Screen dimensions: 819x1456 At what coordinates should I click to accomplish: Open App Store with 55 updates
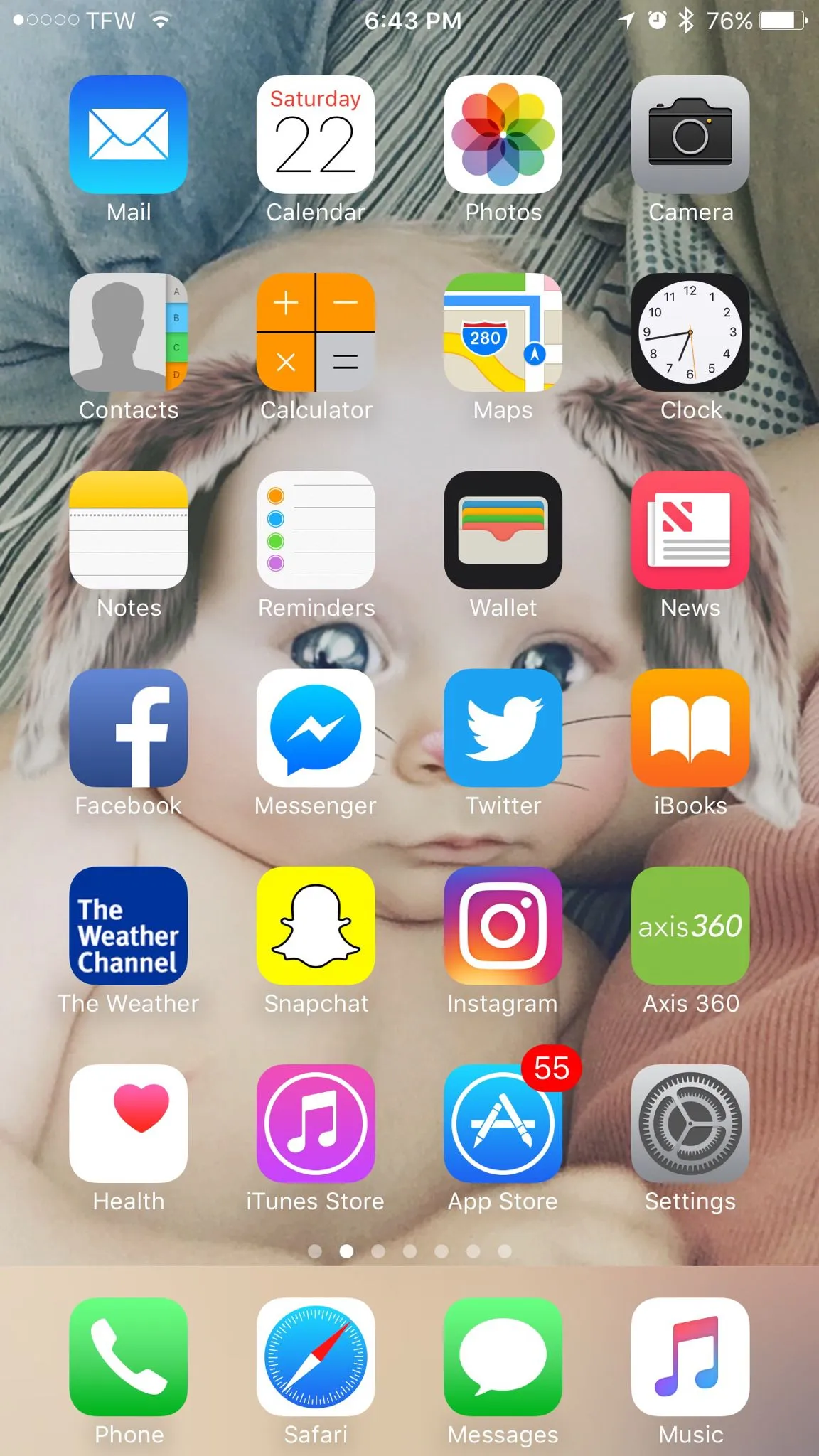(x=503, y=1123)
